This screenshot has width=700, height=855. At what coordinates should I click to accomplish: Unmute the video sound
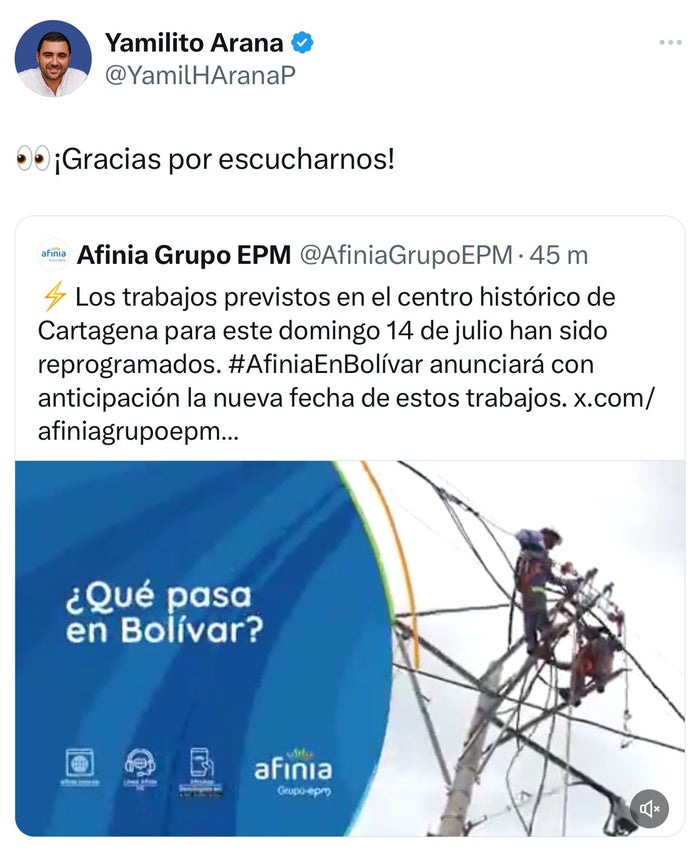[650, 806]
